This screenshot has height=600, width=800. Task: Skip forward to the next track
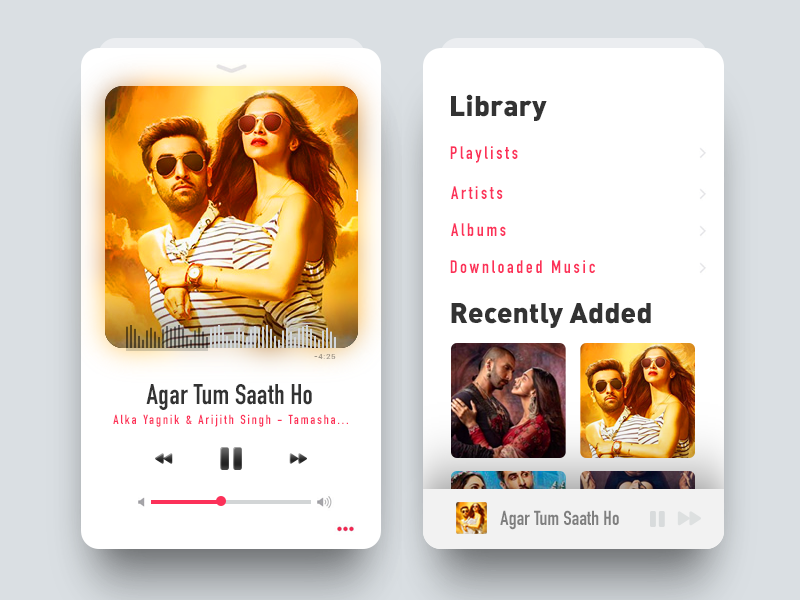tap(298, 459)
